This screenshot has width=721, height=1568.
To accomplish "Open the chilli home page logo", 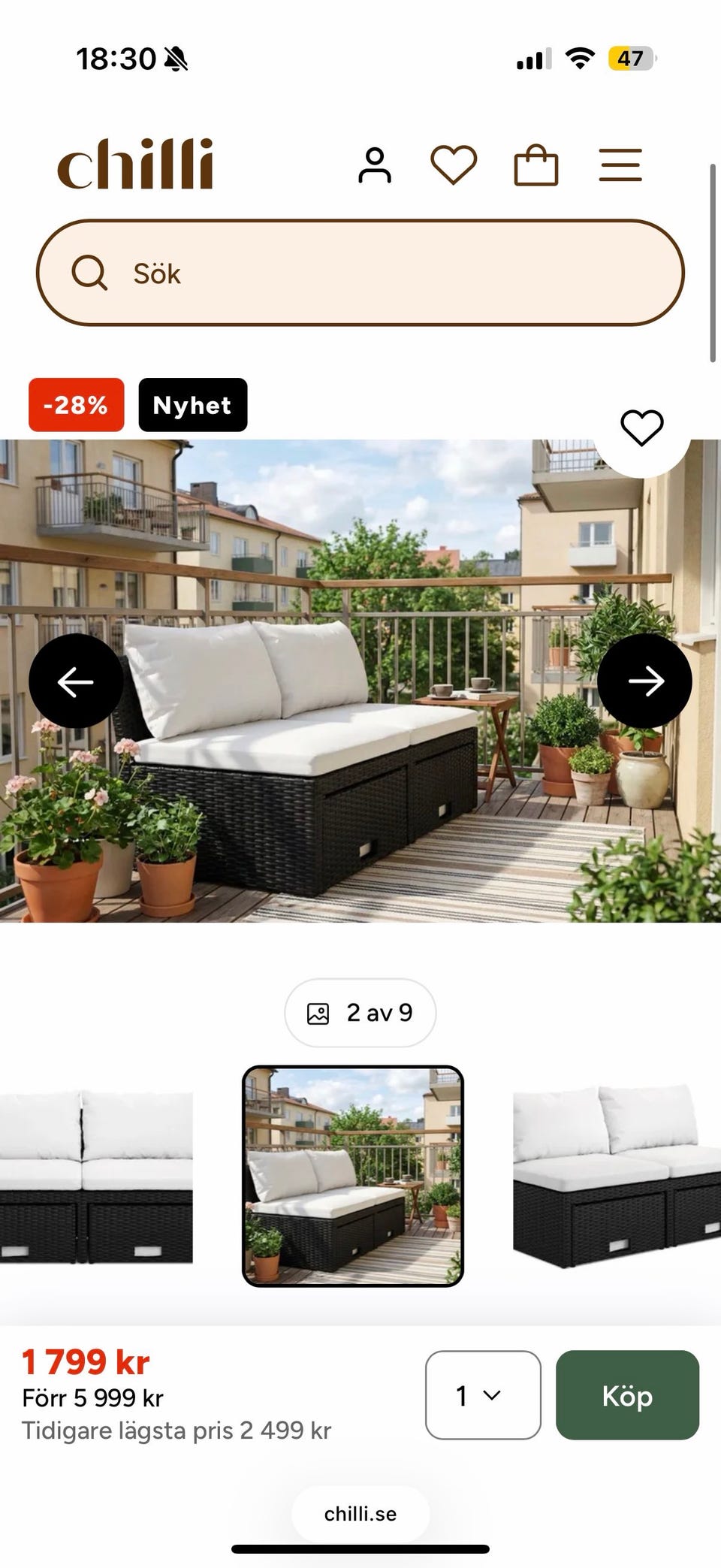I will (x=135, y=164).
